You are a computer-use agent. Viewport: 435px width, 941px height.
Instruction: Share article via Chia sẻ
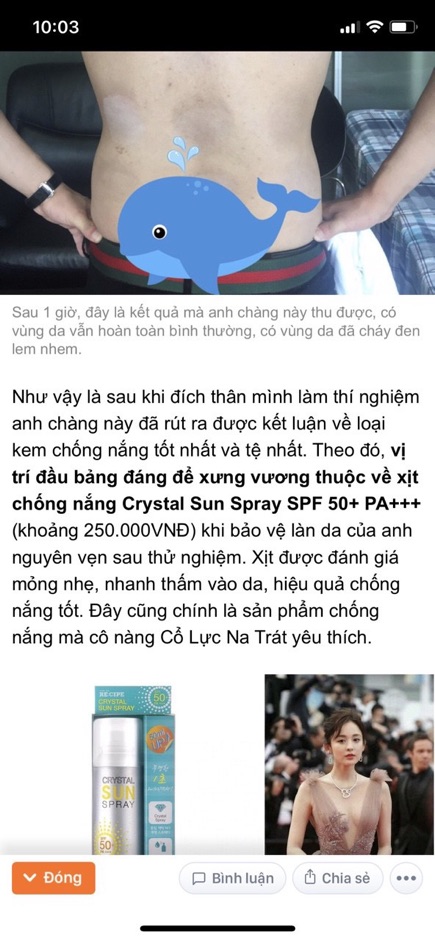(337, 878)
